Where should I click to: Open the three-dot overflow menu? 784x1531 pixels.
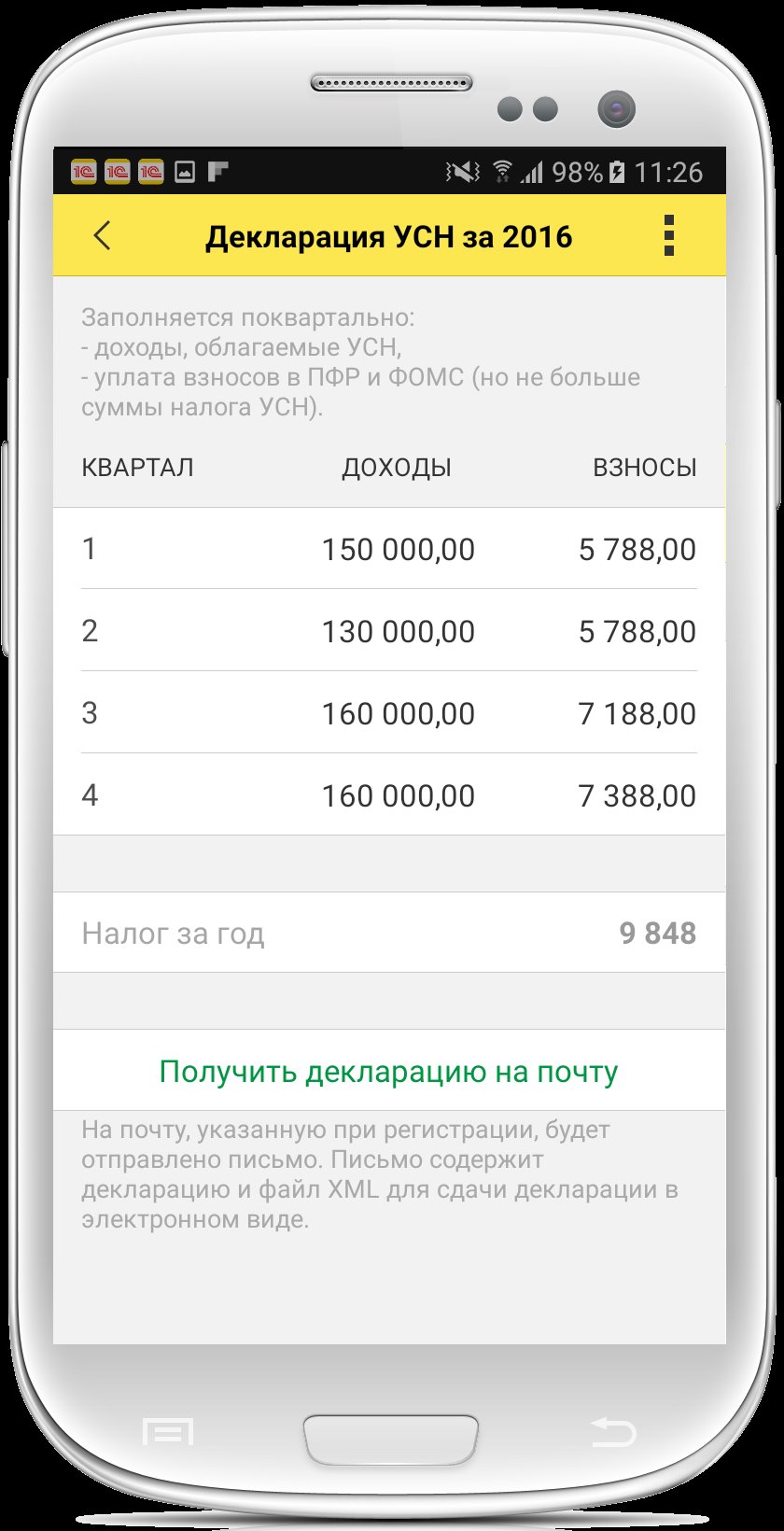(668, 236)
